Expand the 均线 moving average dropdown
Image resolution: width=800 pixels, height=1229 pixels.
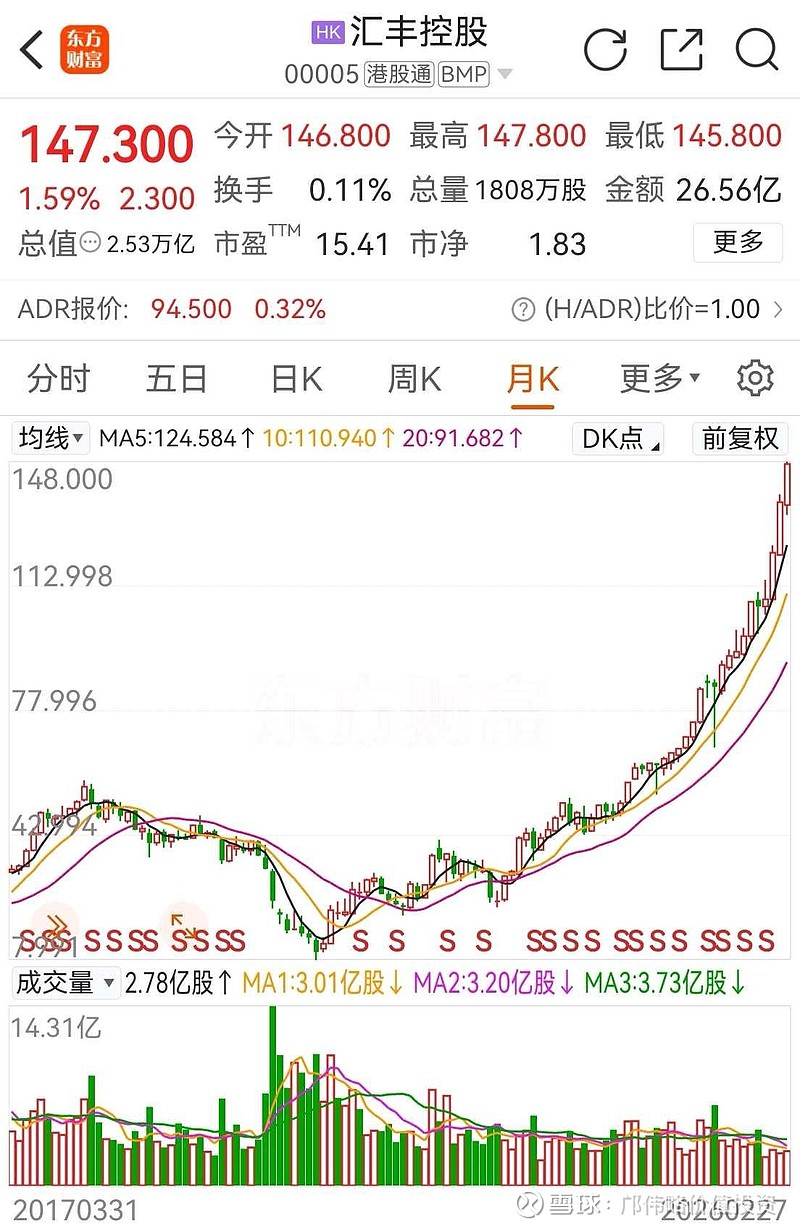50,438
